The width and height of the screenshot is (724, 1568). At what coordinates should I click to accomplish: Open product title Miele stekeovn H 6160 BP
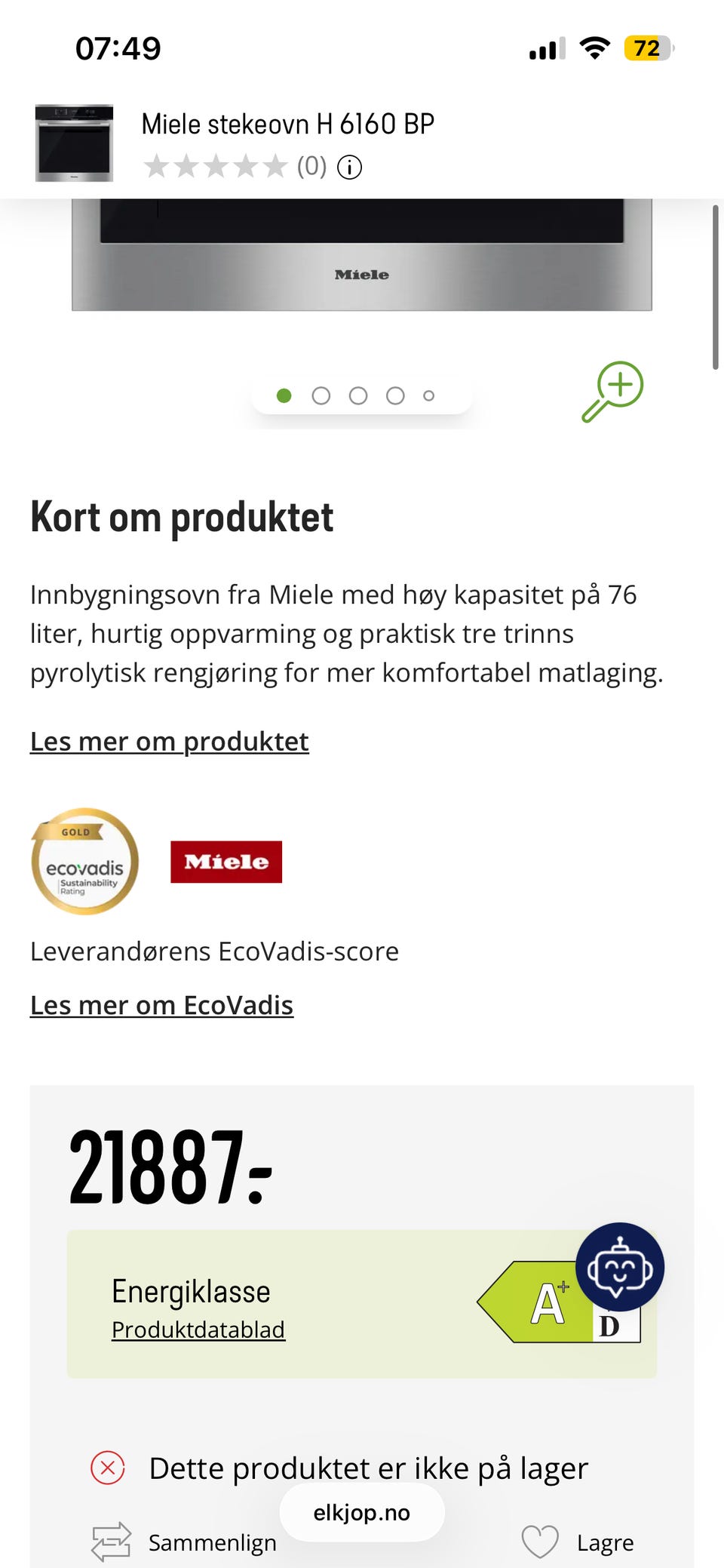coord(287,123)
